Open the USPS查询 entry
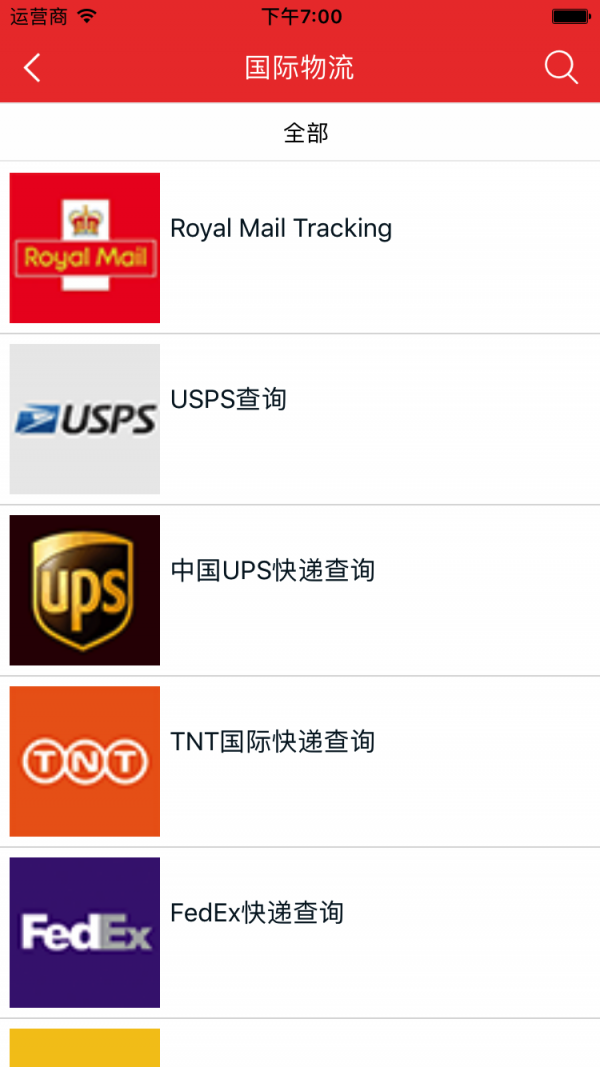600x1067 pixels. [300, 419]
